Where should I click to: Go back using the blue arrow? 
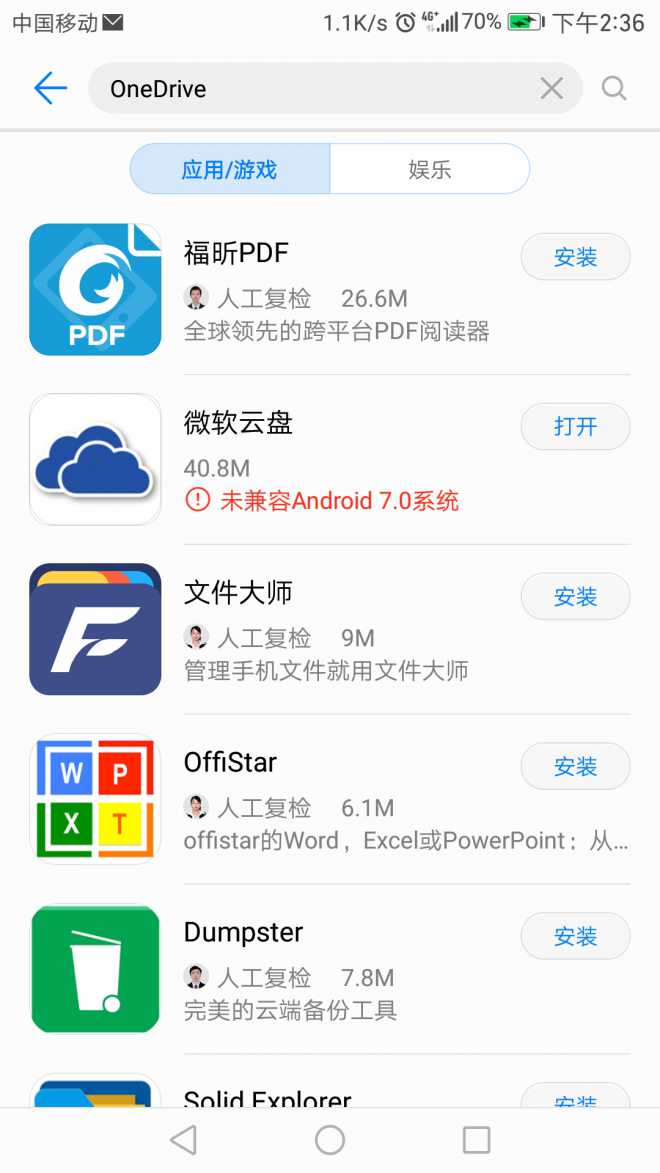coord(50,89)
